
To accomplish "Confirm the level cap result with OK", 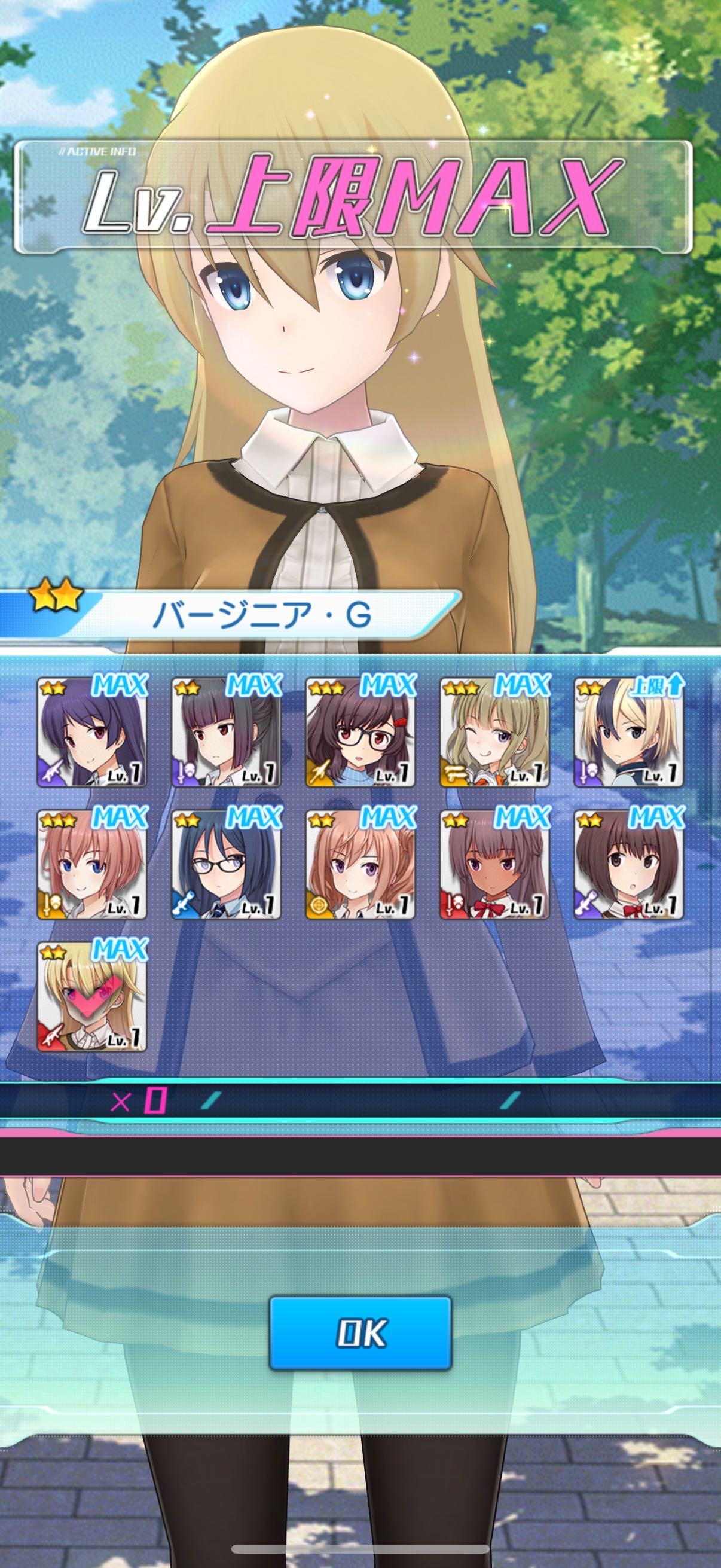I will (360, 1332).
